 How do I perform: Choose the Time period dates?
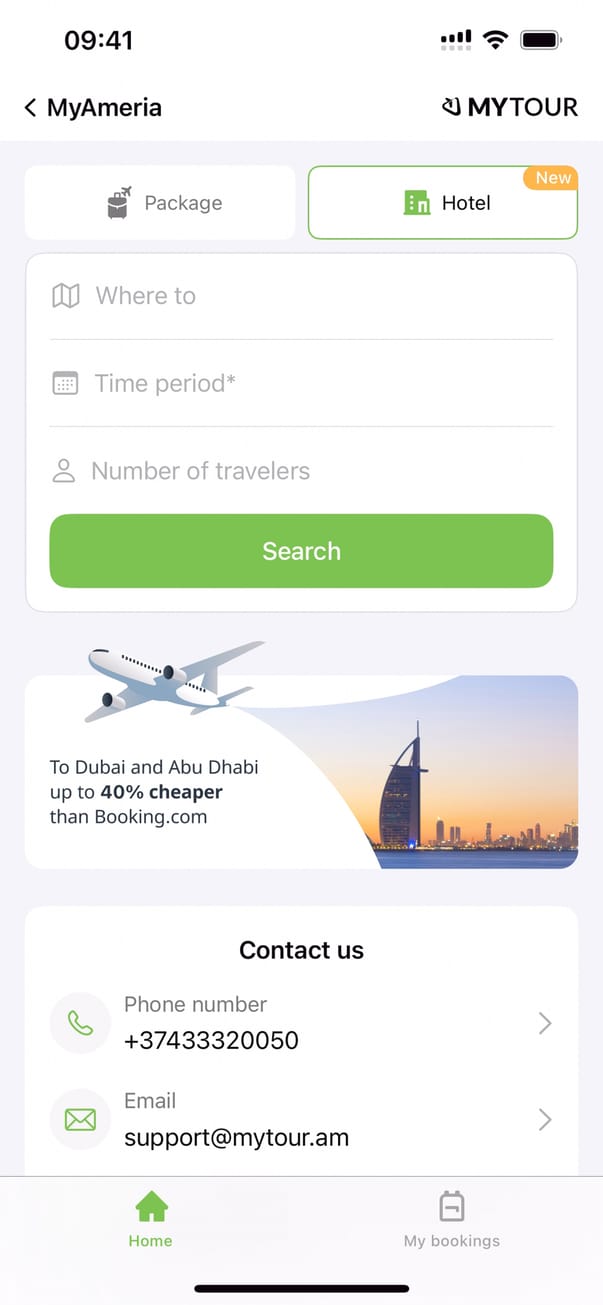click(x=300, y=384)
